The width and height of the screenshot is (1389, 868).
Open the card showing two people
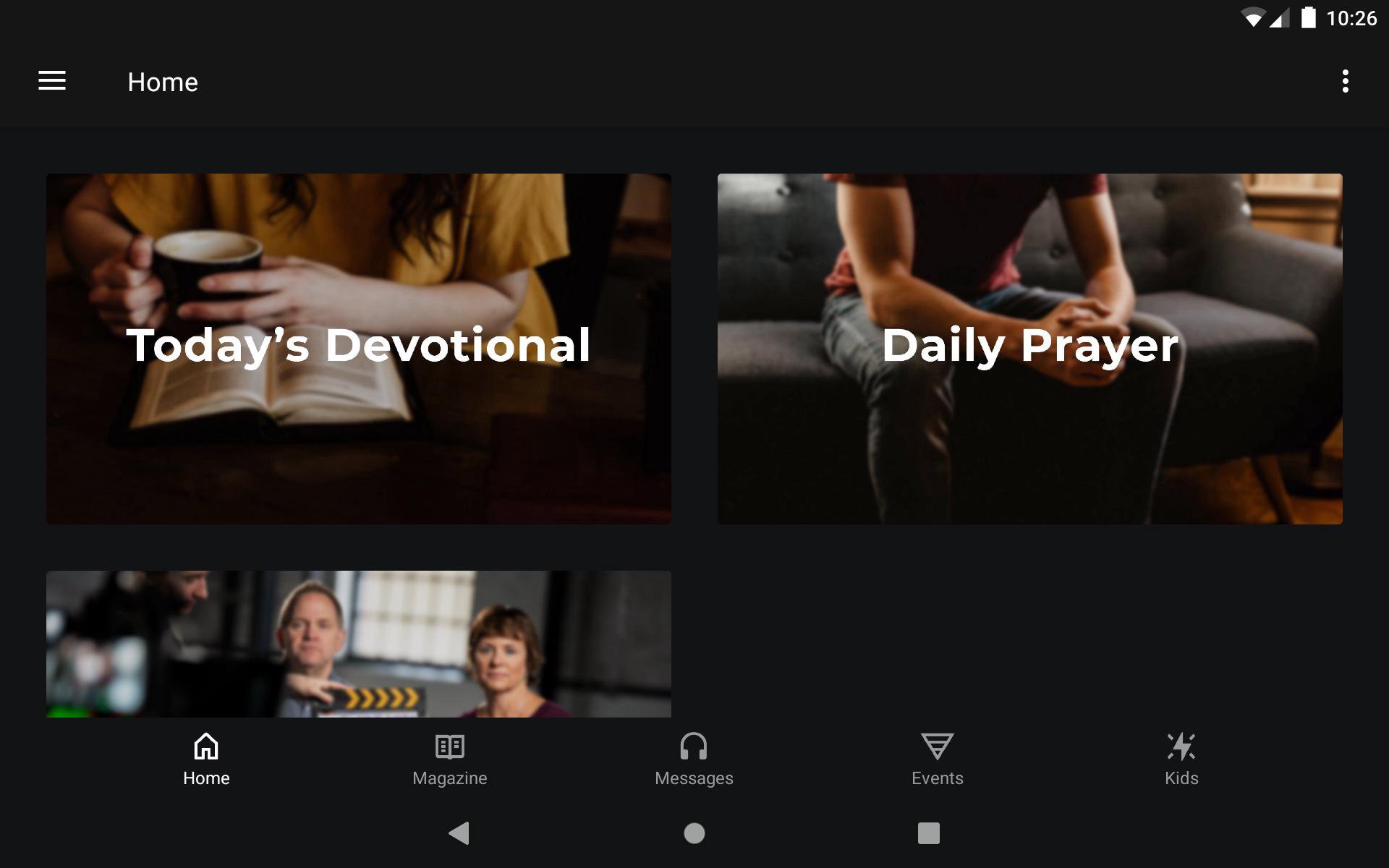[358, 643]
